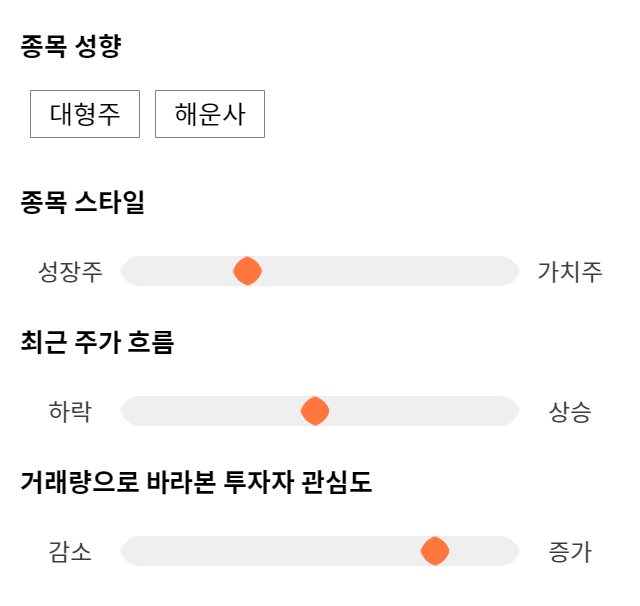This screenshot has width=640, height=606.
Task: Select the 대형주 tag chip
Action: tap(85, 114)
